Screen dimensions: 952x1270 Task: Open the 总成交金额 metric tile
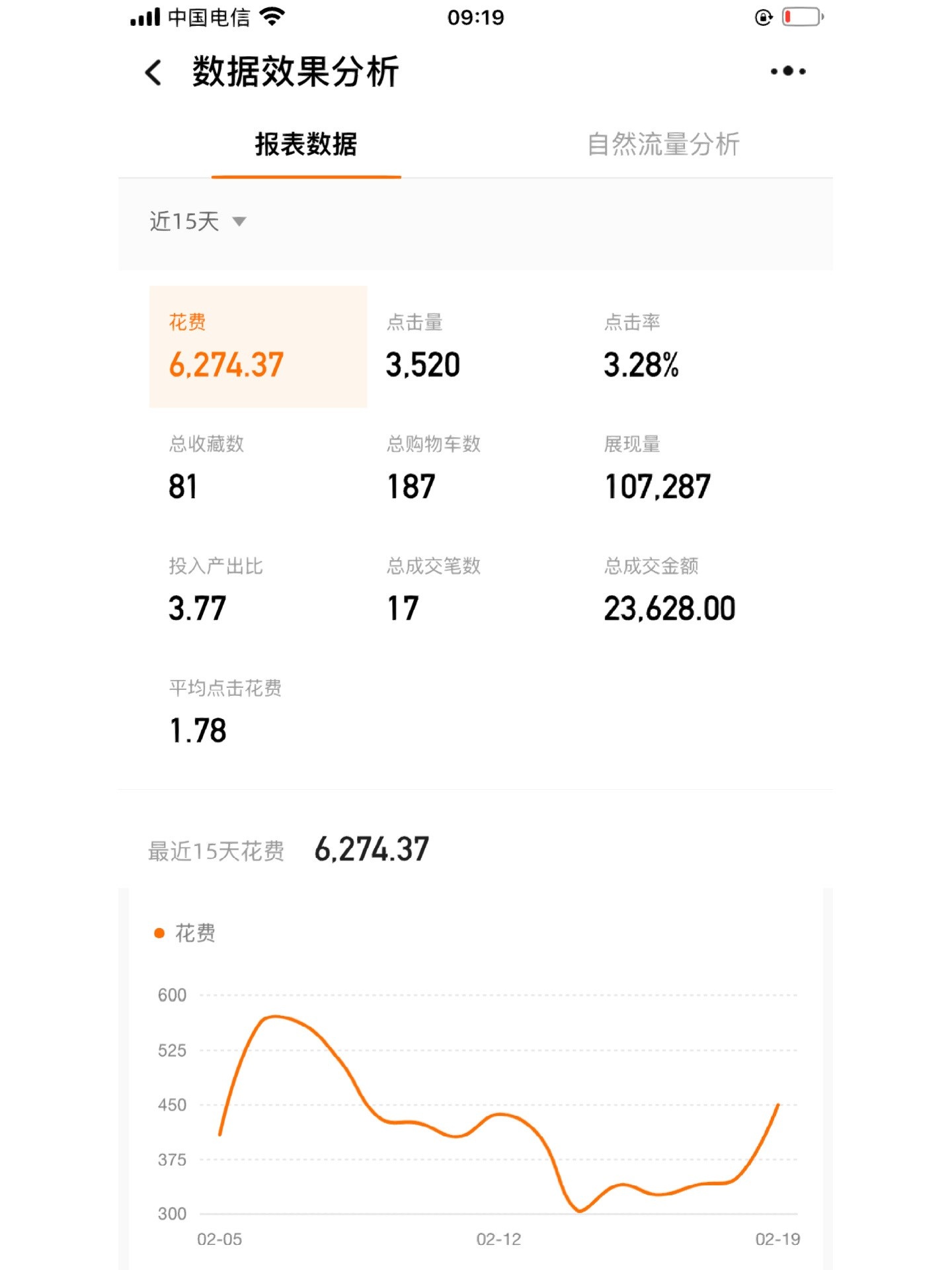693,590
